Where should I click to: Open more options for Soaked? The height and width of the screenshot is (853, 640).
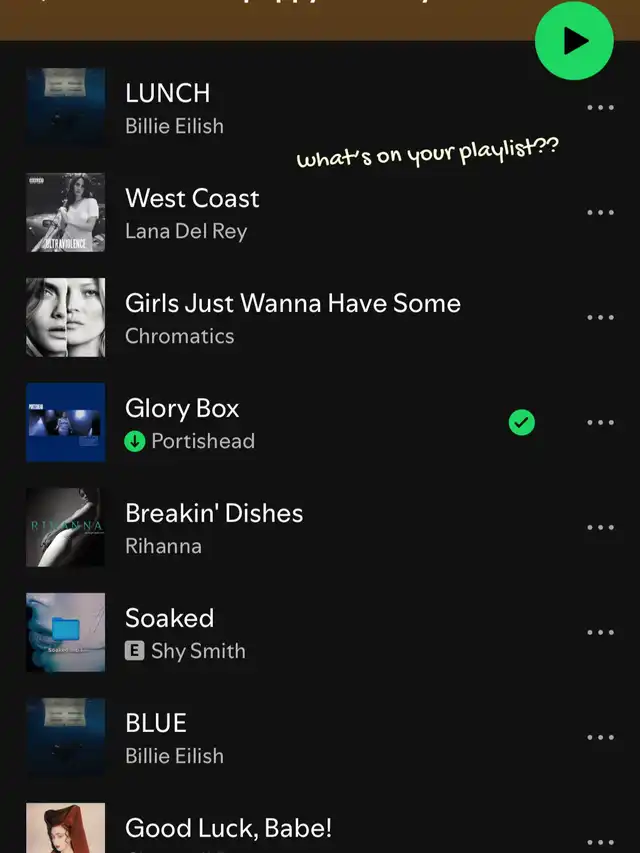(x=600, y=632)
